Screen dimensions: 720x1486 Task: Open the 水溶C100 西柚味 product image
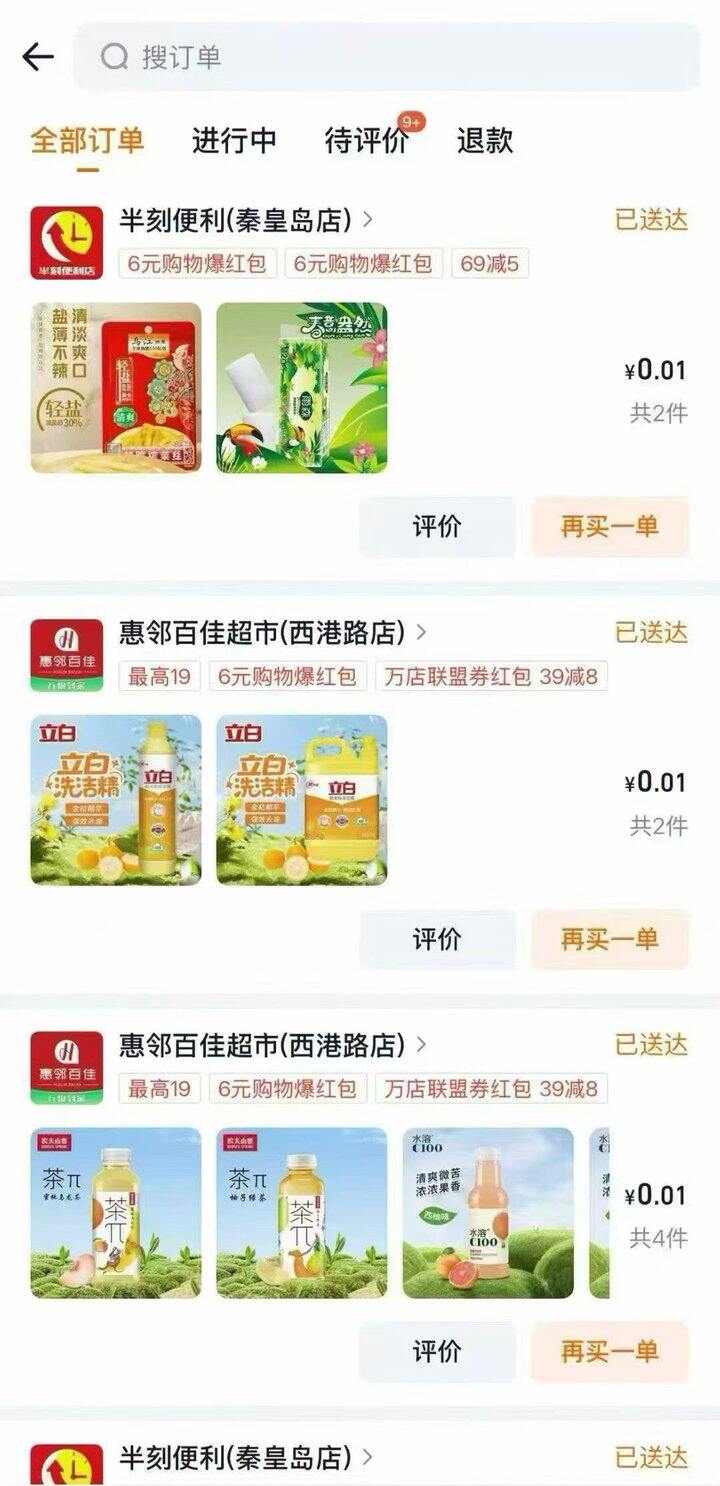pos(488,1213)
